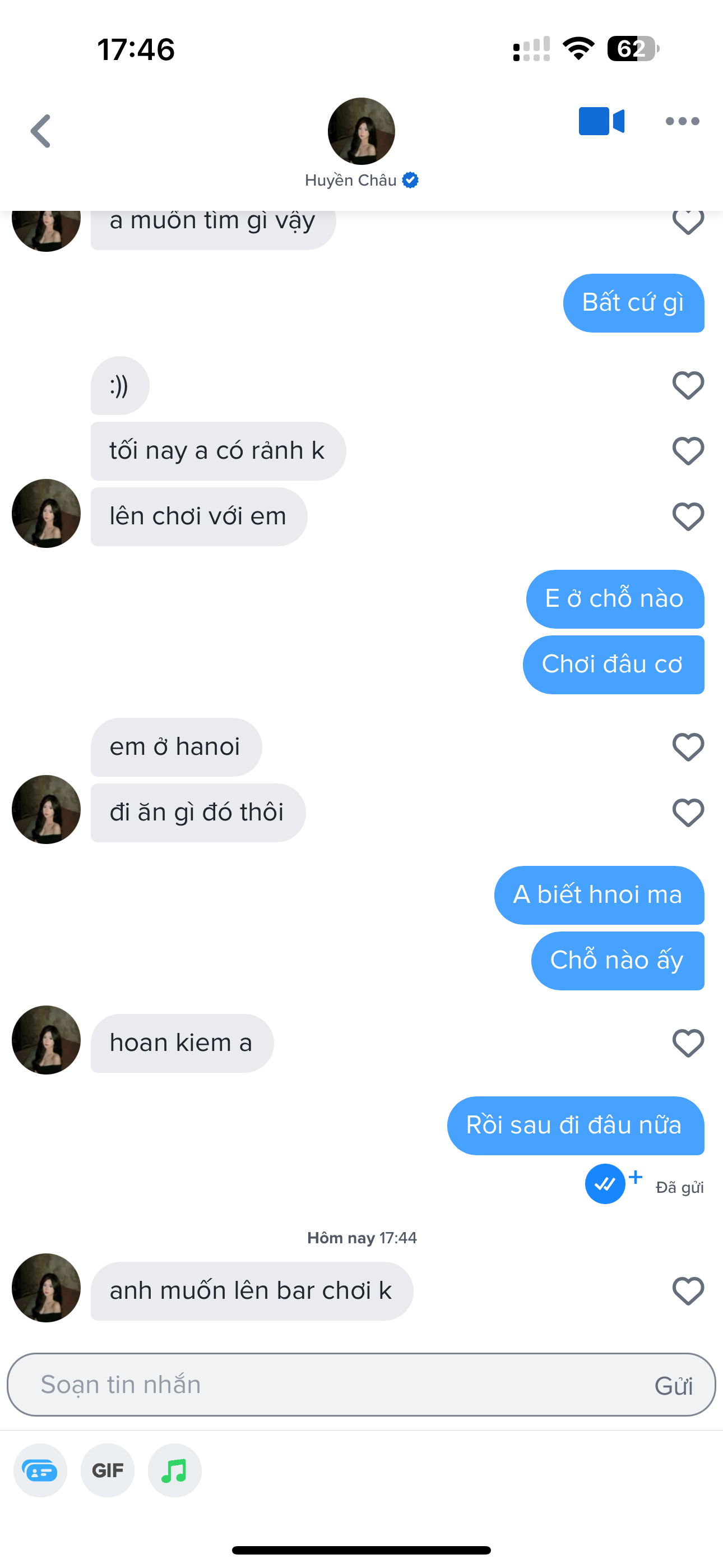This screenshot has width=723, height=1568.
Task: Like the message "hoan kiem a"
Action: [688, 1043]
